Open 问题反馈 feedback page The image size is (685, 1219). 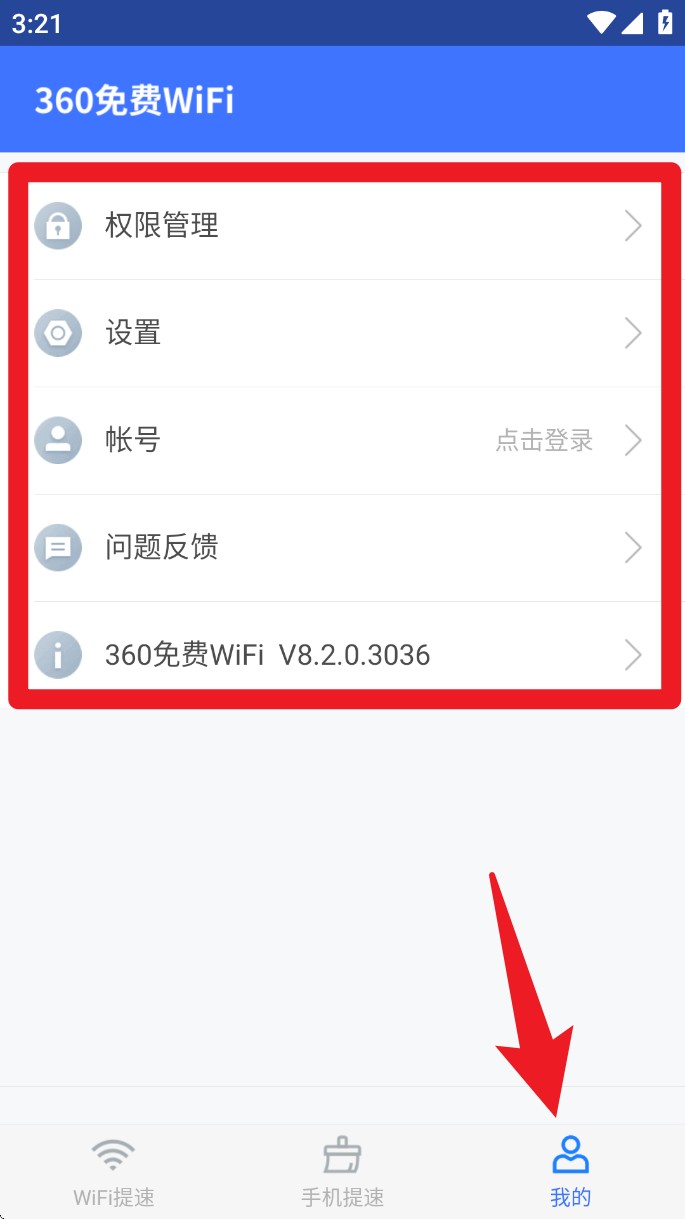tap(342, 547)
